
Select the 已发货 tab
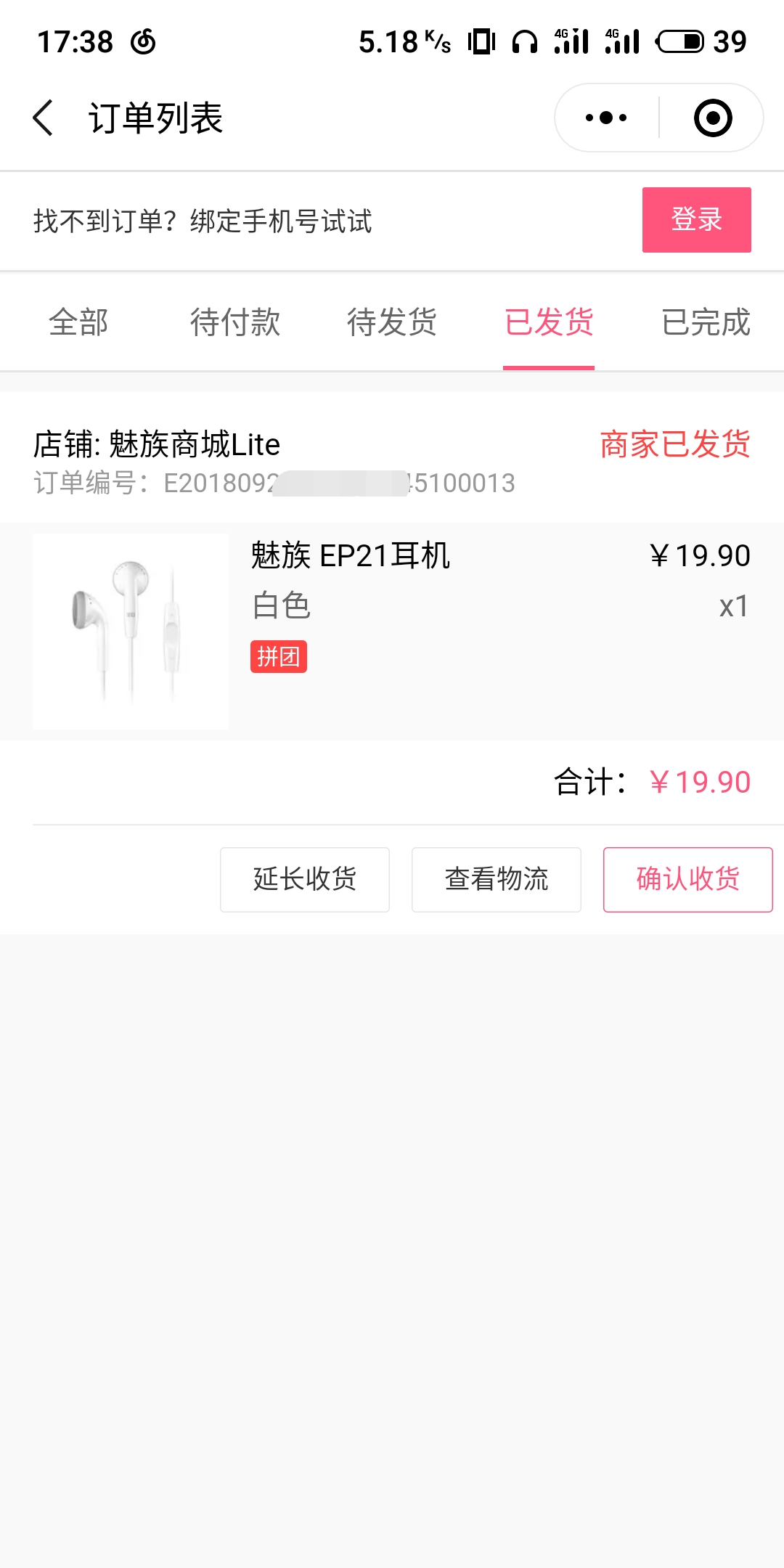(549, 322)
